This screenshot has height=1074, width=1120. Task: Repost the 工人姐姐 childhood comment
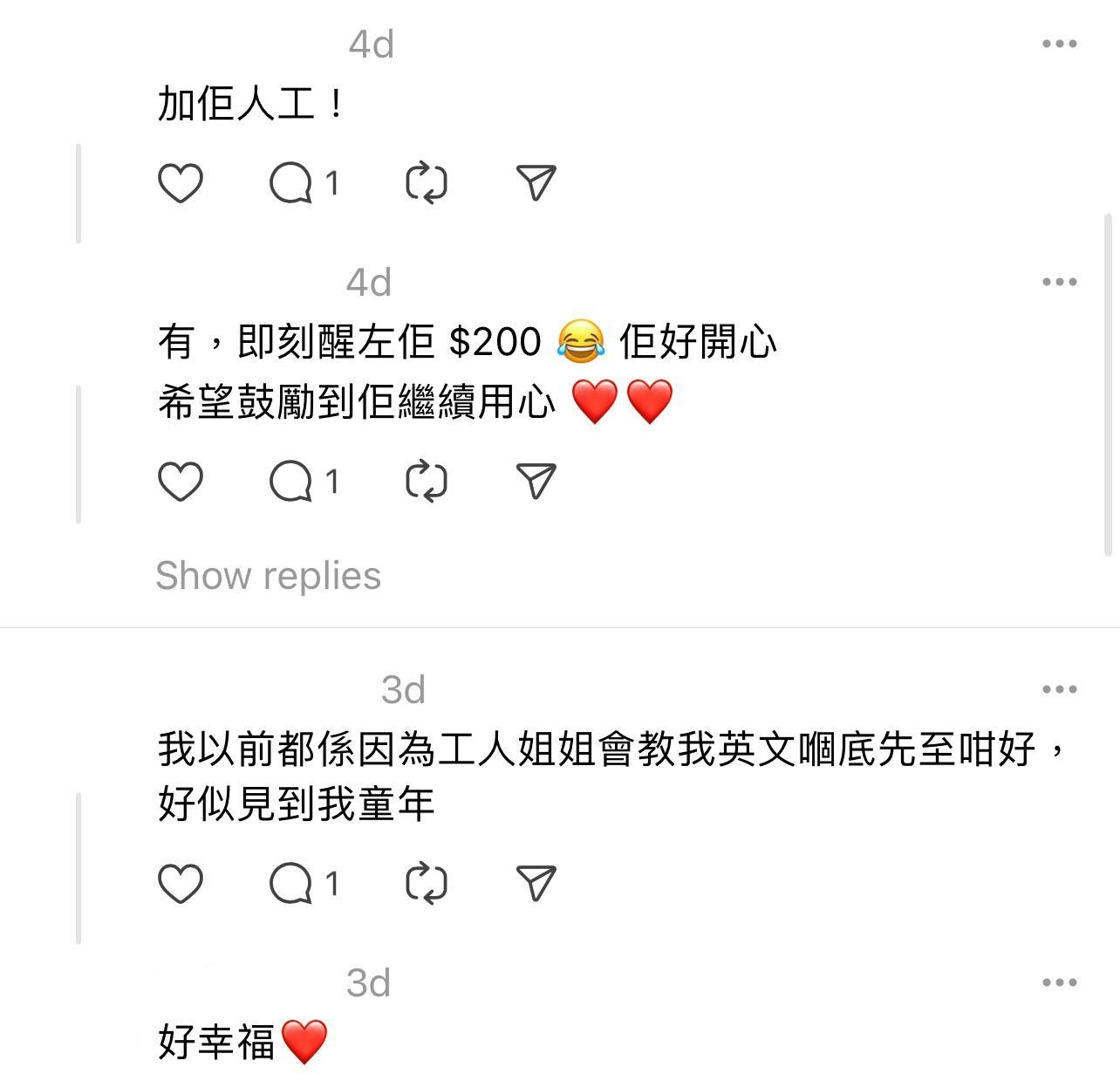pyautogui.click(x=427, y=883)
